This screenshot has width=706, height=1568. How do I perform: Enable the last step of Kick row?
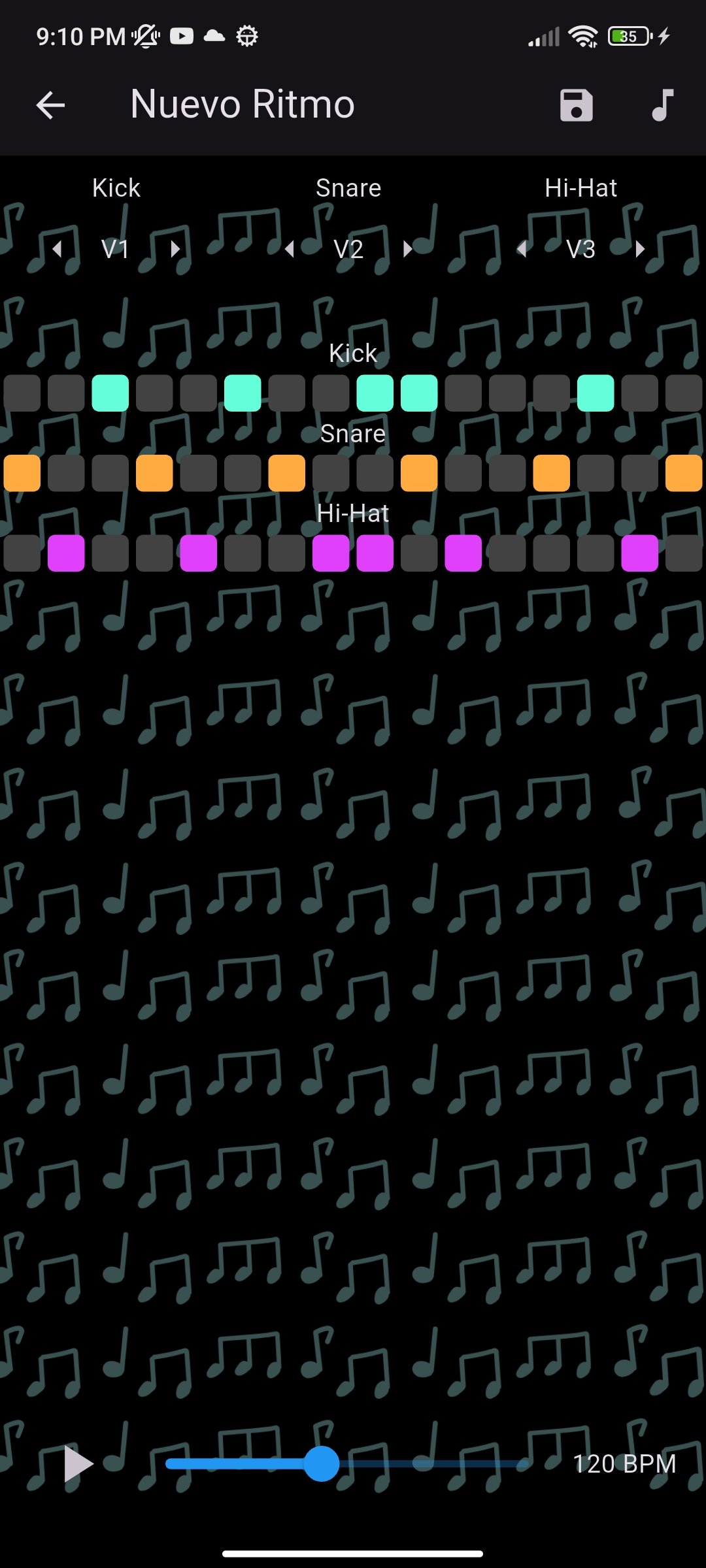pos(684,393)
